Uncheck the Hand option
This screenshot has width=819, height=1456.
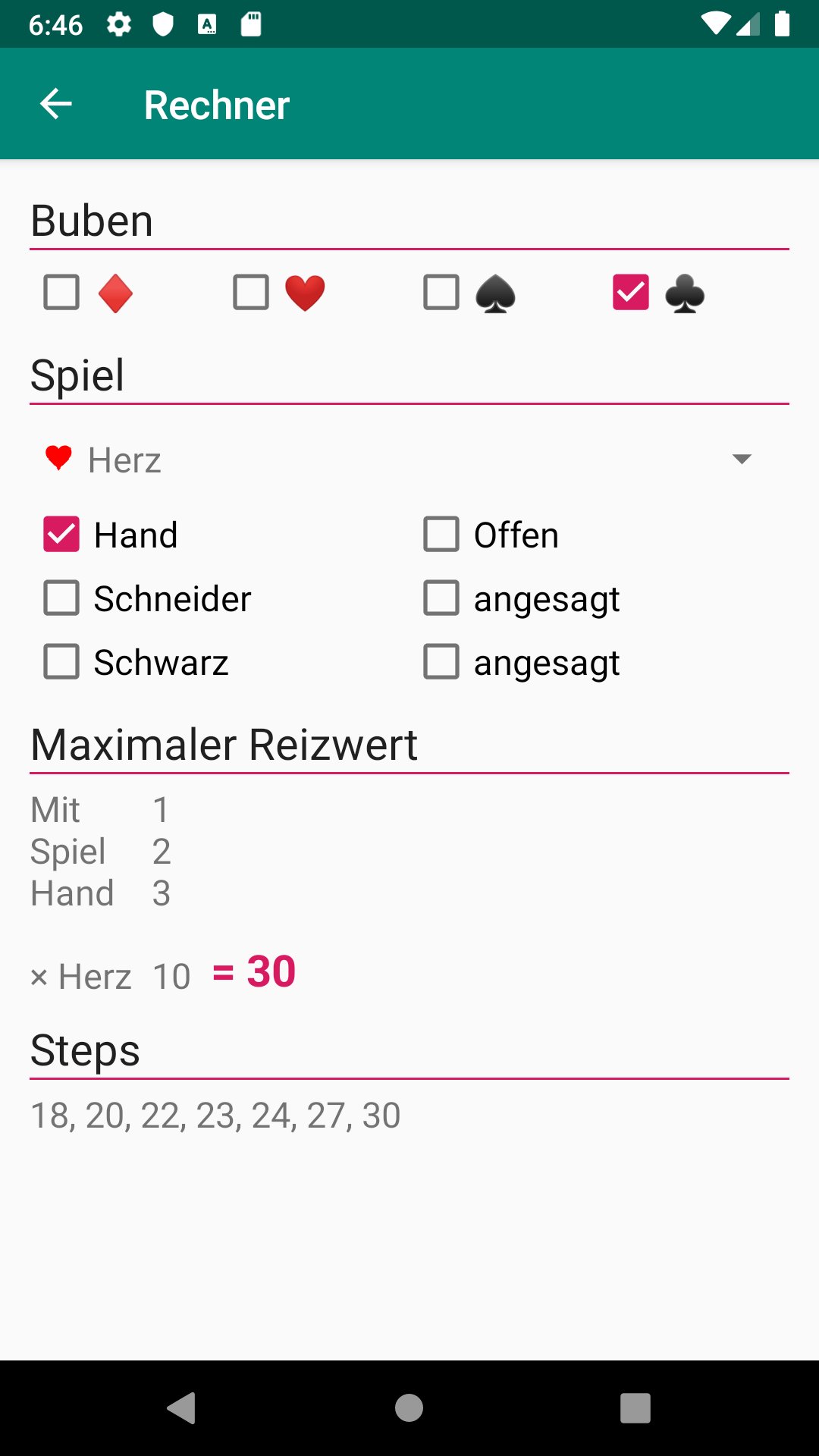click(x=61, y=535)
